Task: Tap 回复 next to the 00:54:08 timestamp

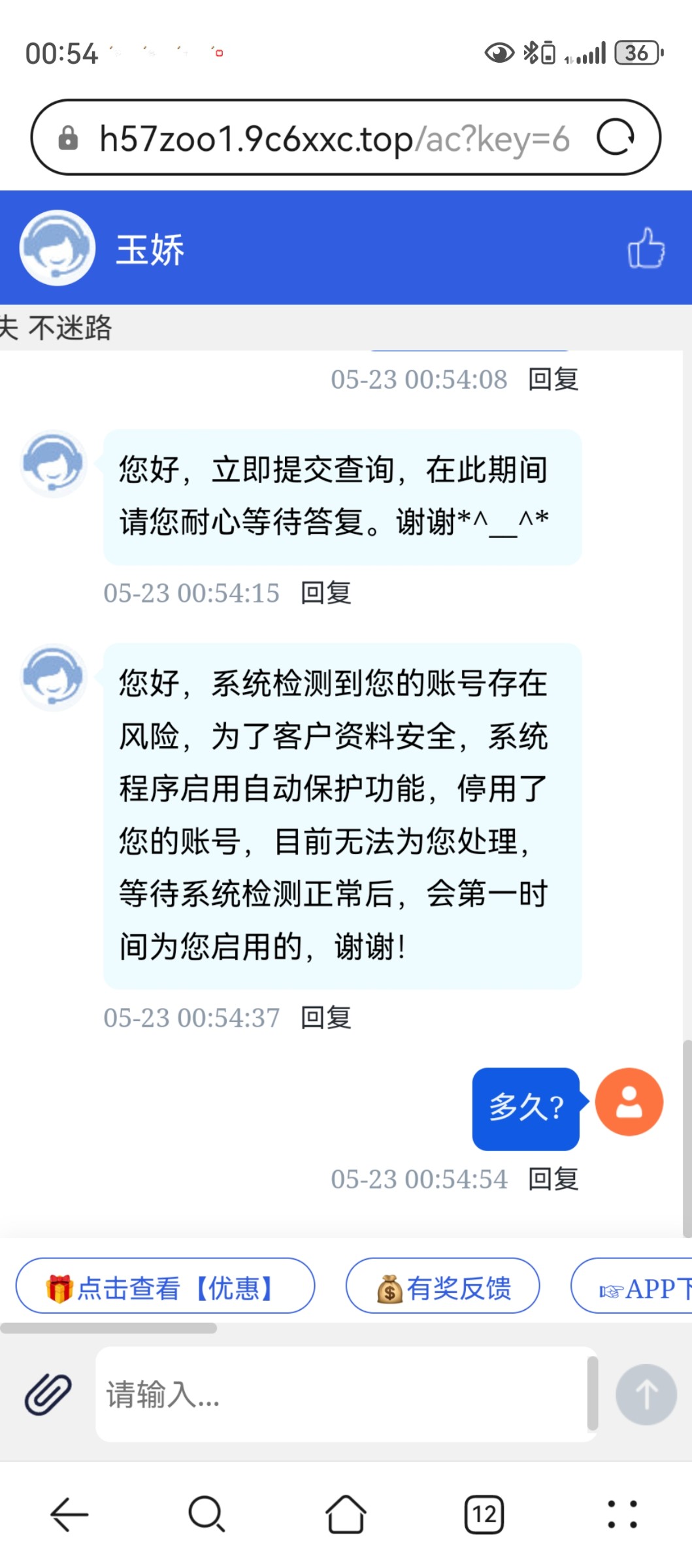Action: point(553,379)
